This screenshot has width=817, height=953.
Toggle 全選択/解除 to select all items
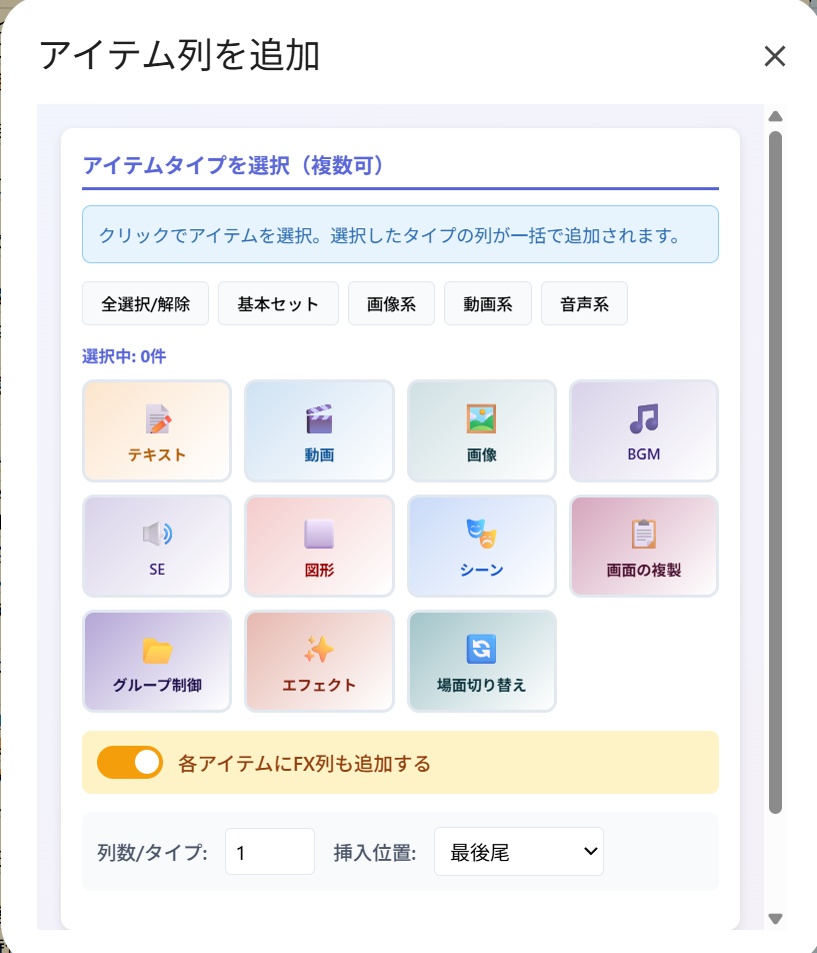(x=144, y=303)
